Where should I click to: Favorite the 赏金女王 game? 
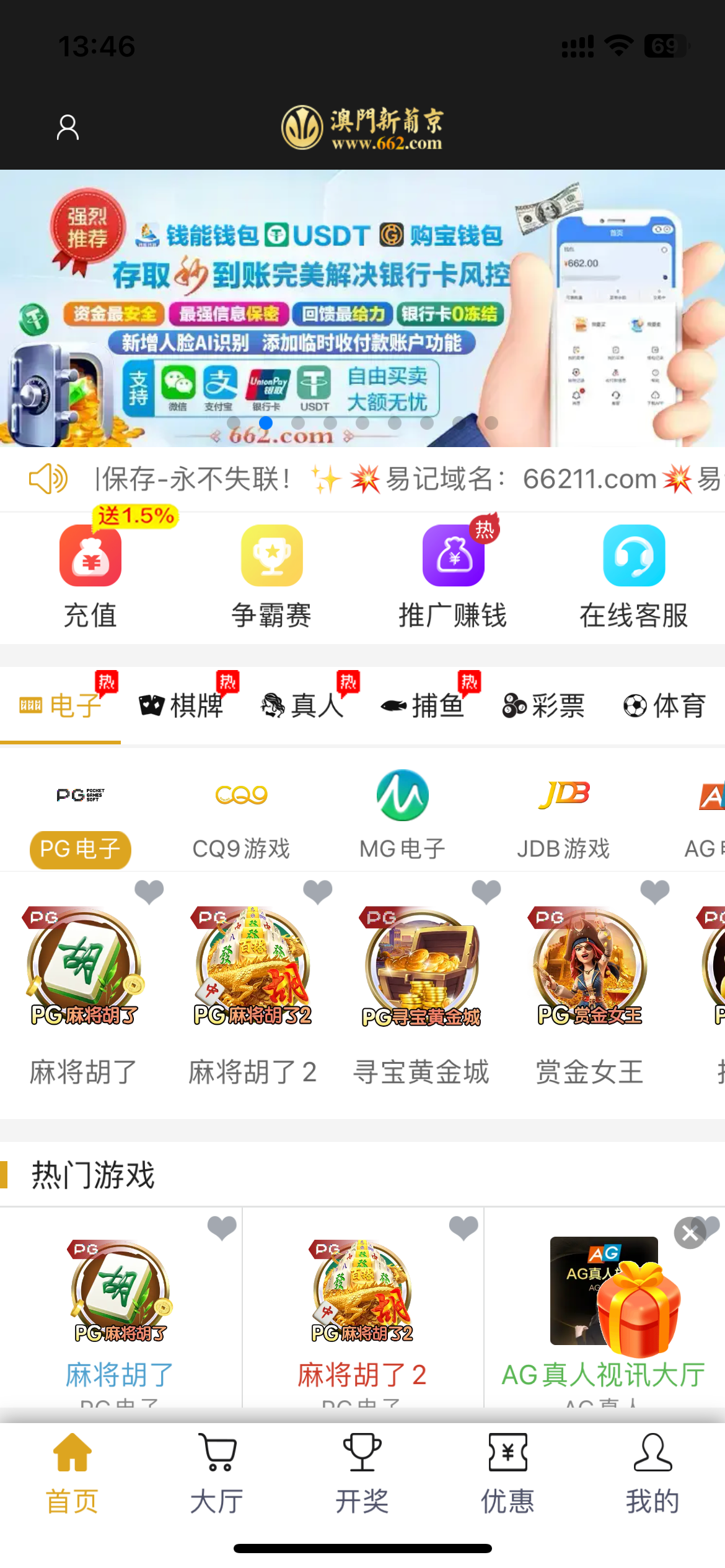pyautogui.click(x=654, y=892)
